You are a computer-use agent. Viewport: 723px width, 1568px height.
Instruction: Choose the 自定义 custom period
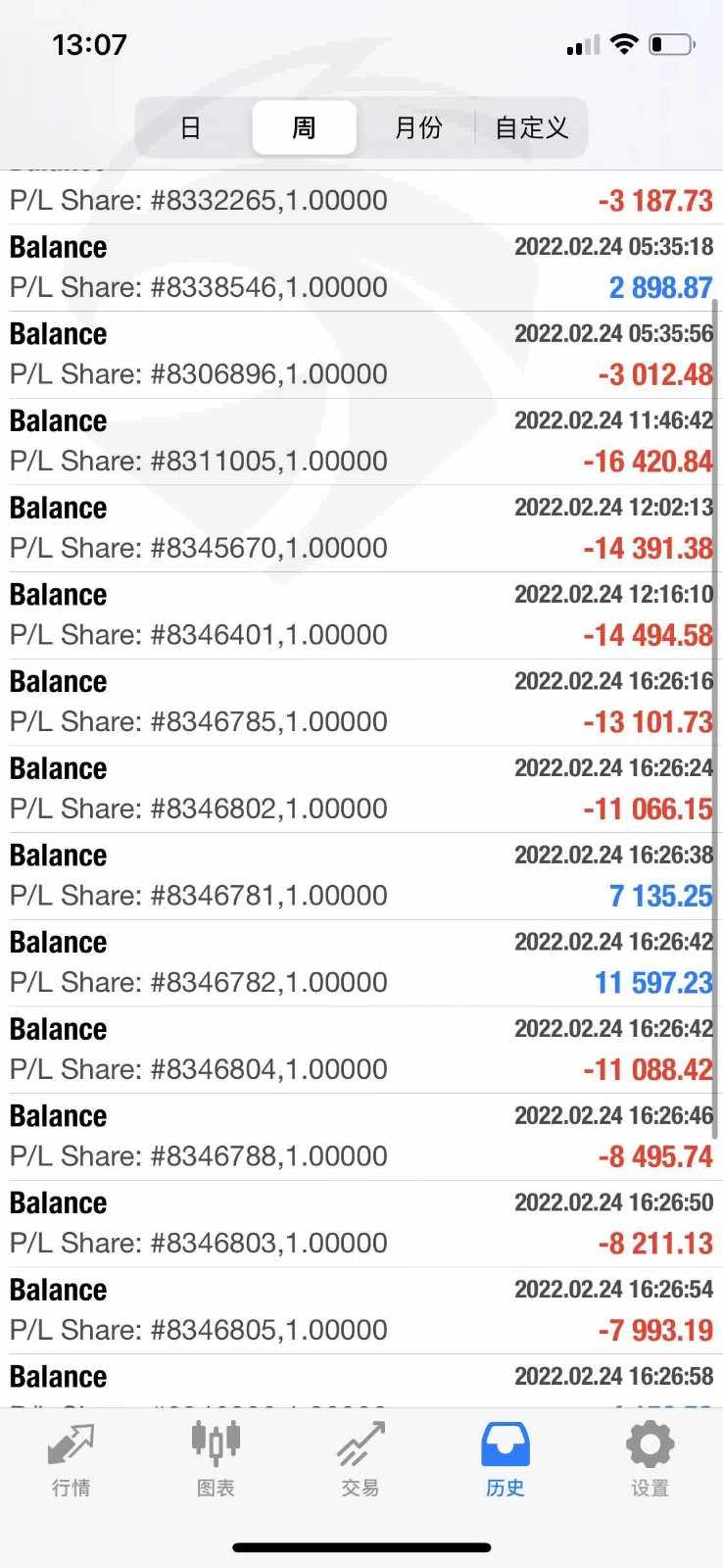click(x=531, y=128)
